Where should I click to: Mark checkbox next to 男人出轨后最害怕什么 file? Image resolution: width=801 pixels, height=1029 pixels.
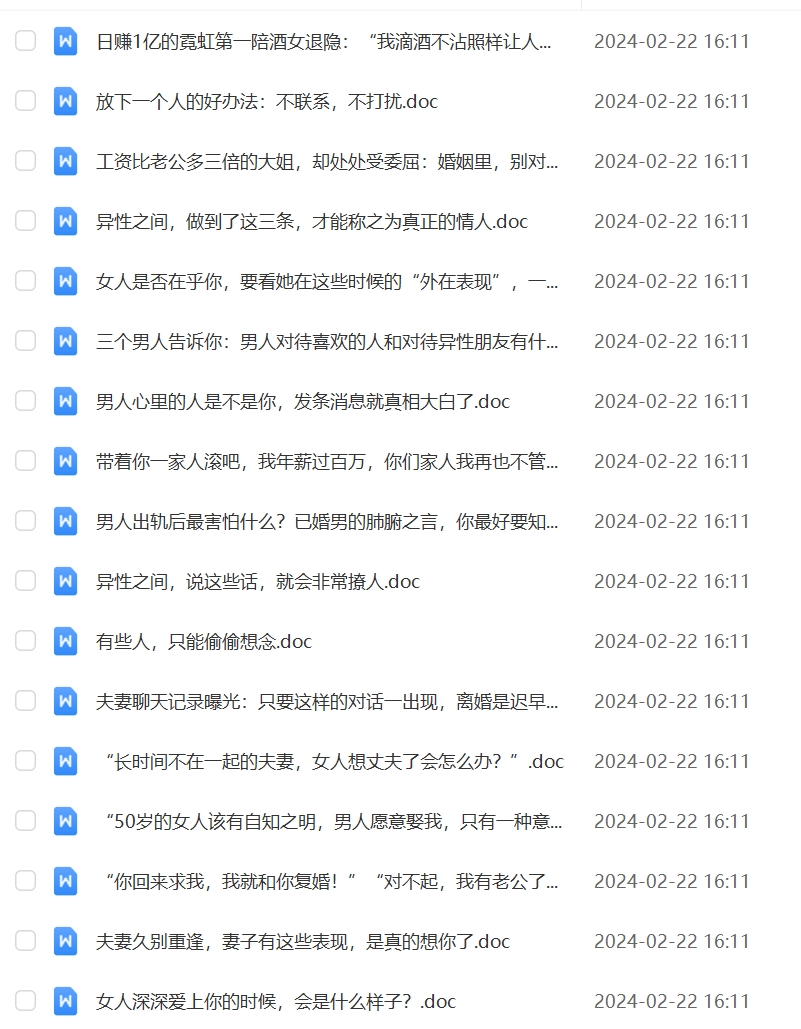click(x=25, y=521)
